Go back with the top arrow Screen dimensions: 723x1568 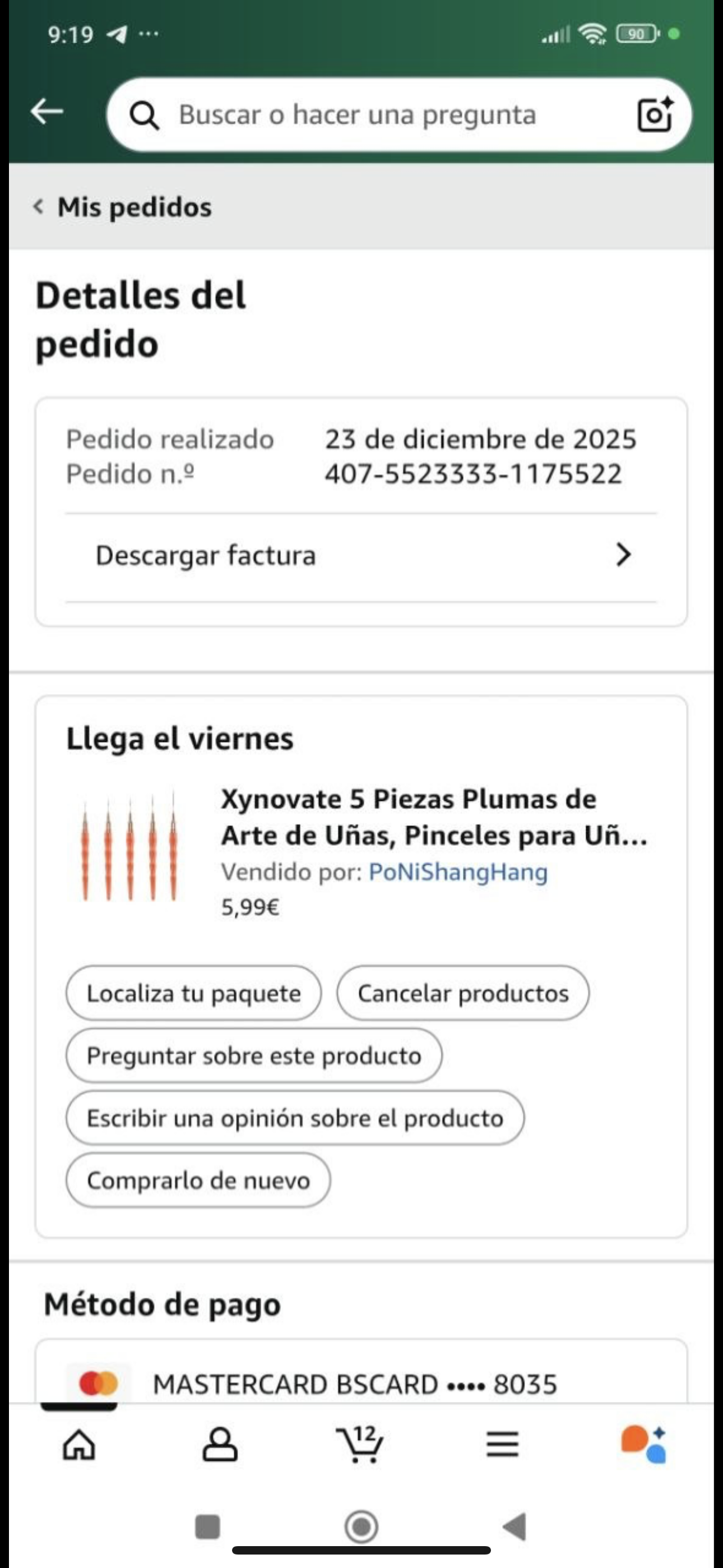48,112
